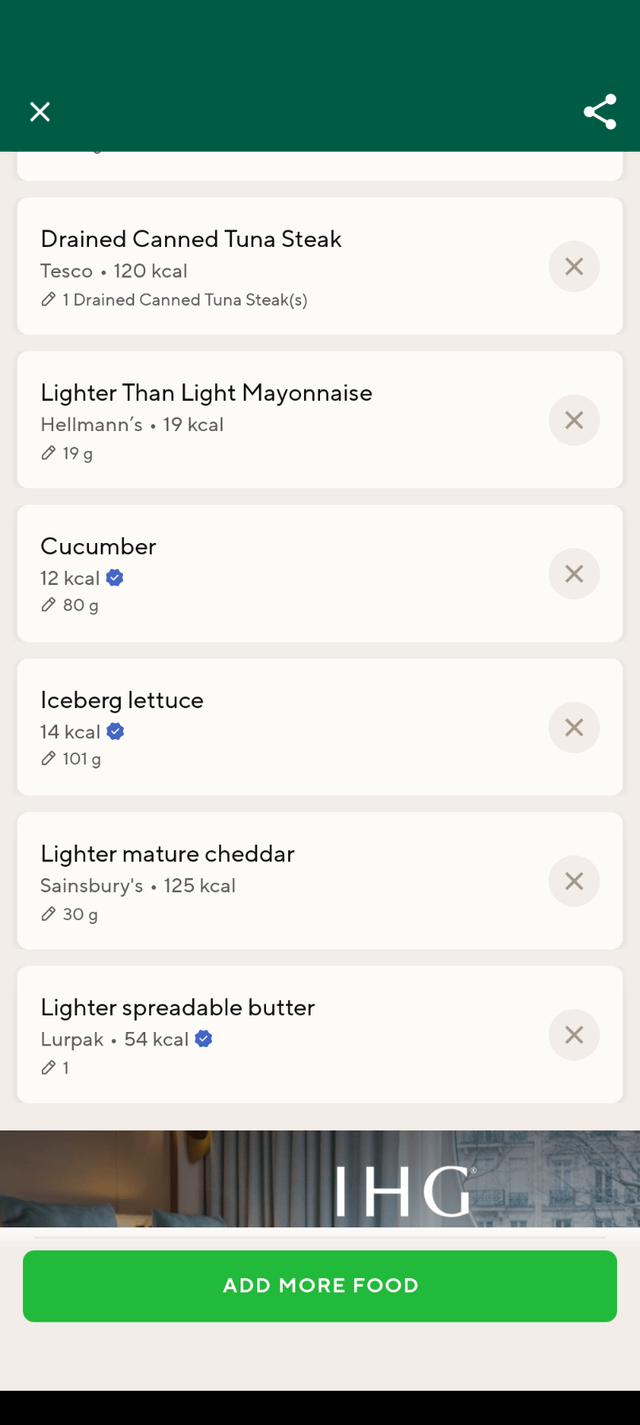Screen dimensions: 640x1425
Task: Delete Lighter spreadable butter item
Action: tap(574, 1035)
